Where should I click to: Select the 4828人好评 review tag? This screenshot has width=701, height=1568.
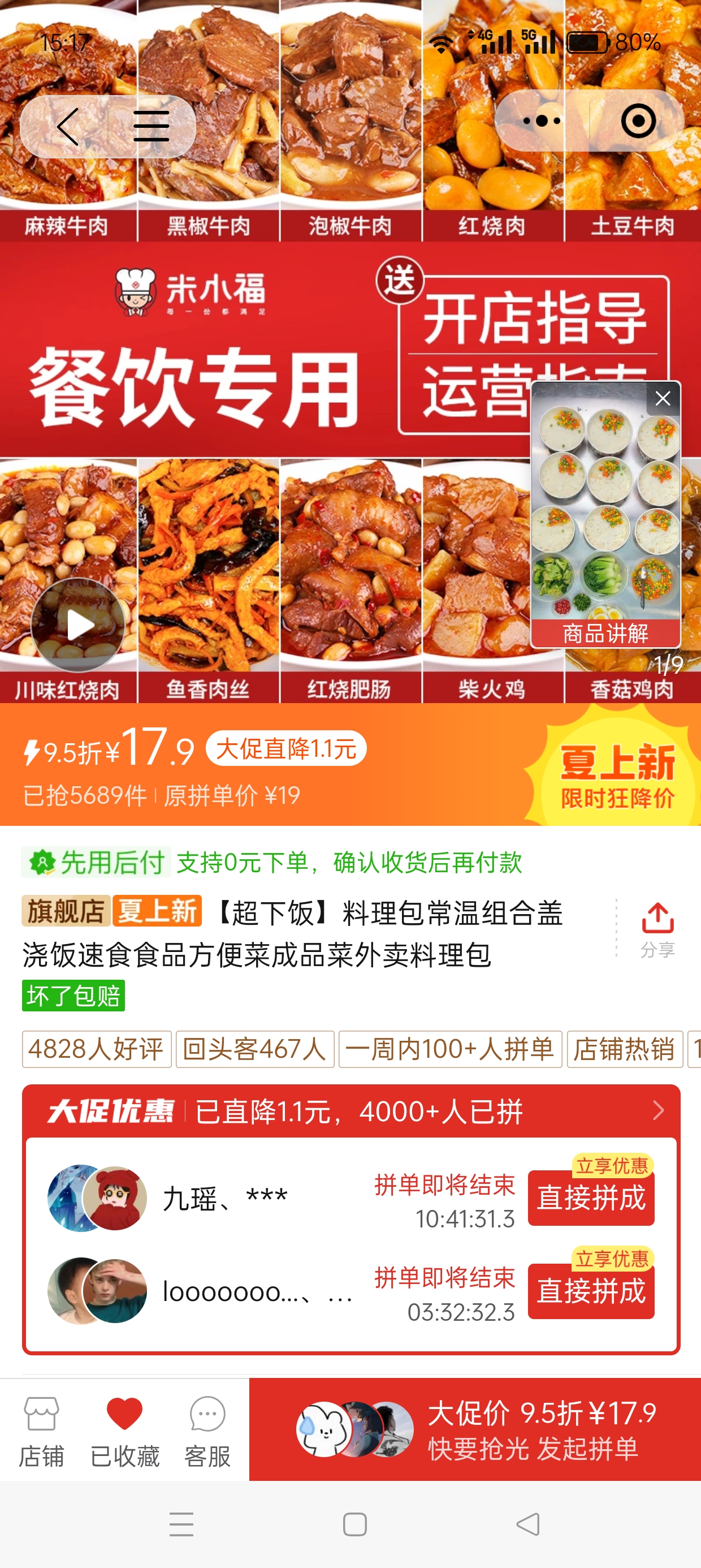click(x=96, y=1049)
